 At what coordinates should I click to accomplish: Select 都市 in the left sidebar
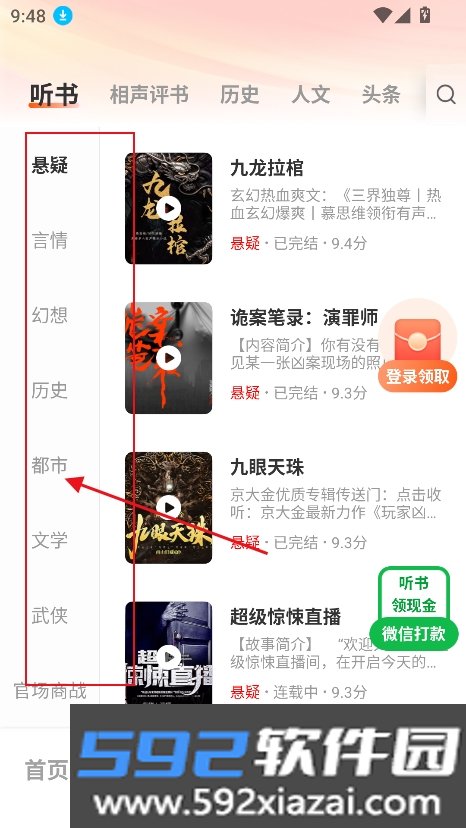(x=50, y=465)
